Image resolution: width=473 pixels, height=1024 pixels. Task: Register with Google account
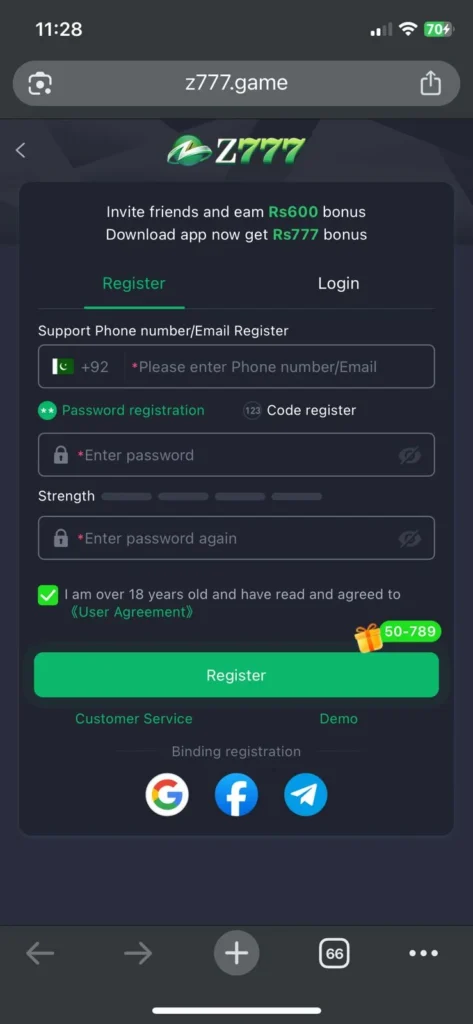[x=167, y=794]
